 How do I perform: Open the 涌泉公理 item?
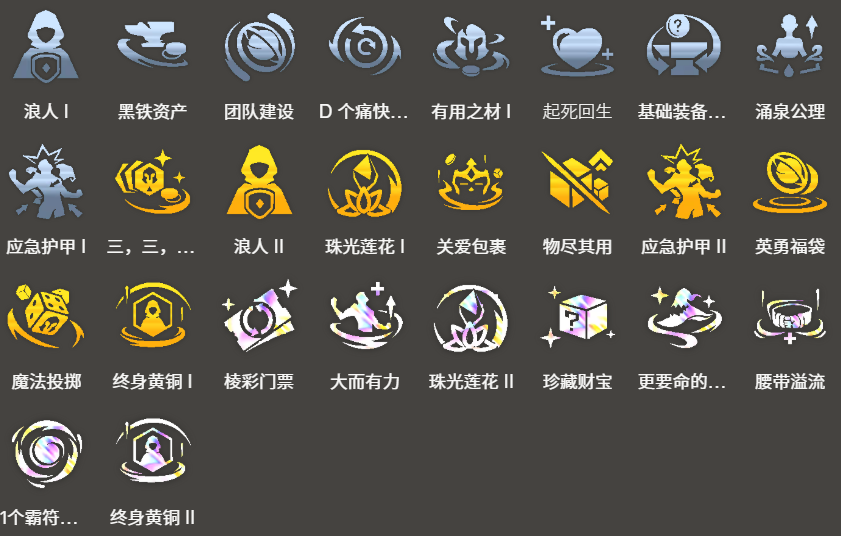(790, 47)
